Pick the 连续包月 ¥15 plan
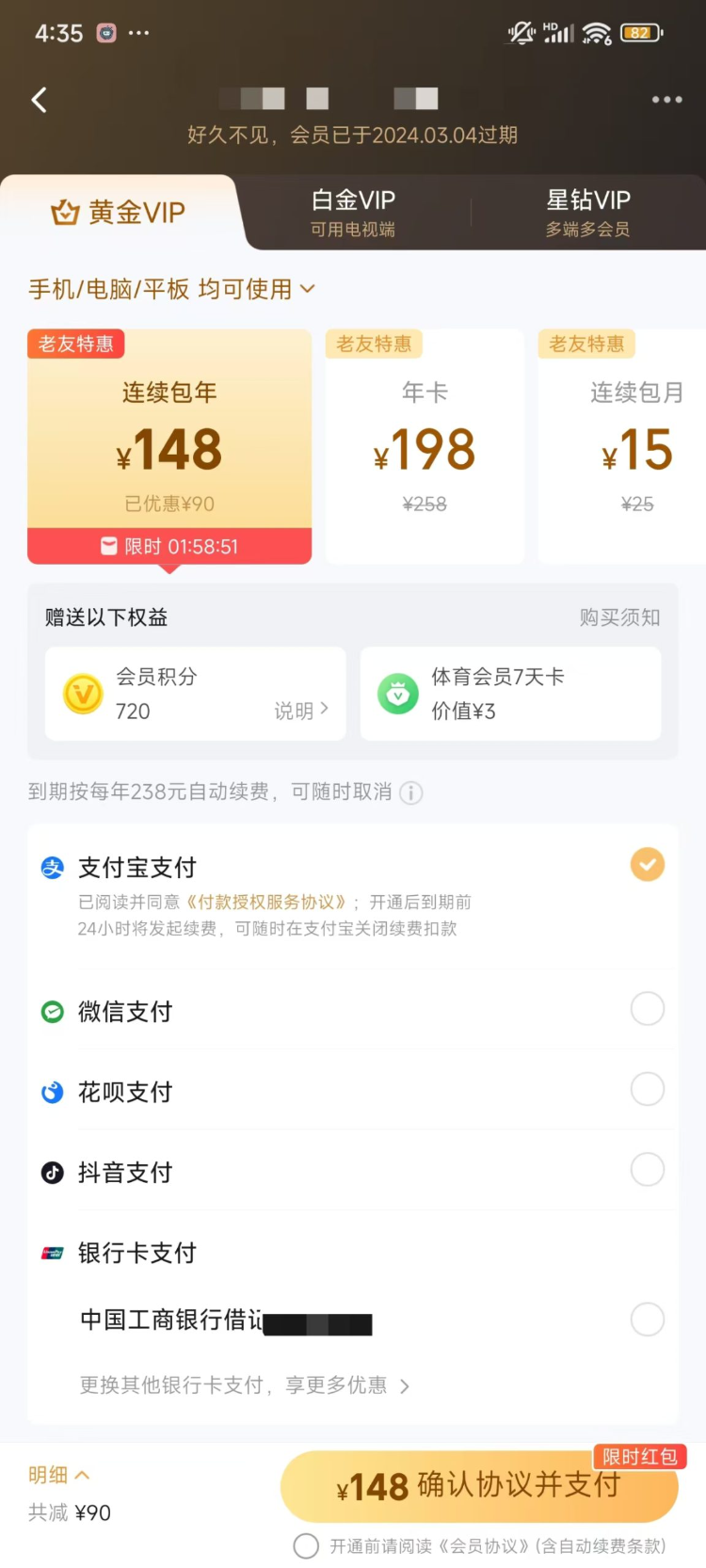This screenshot has width=706, height=1568. (622, 446)
